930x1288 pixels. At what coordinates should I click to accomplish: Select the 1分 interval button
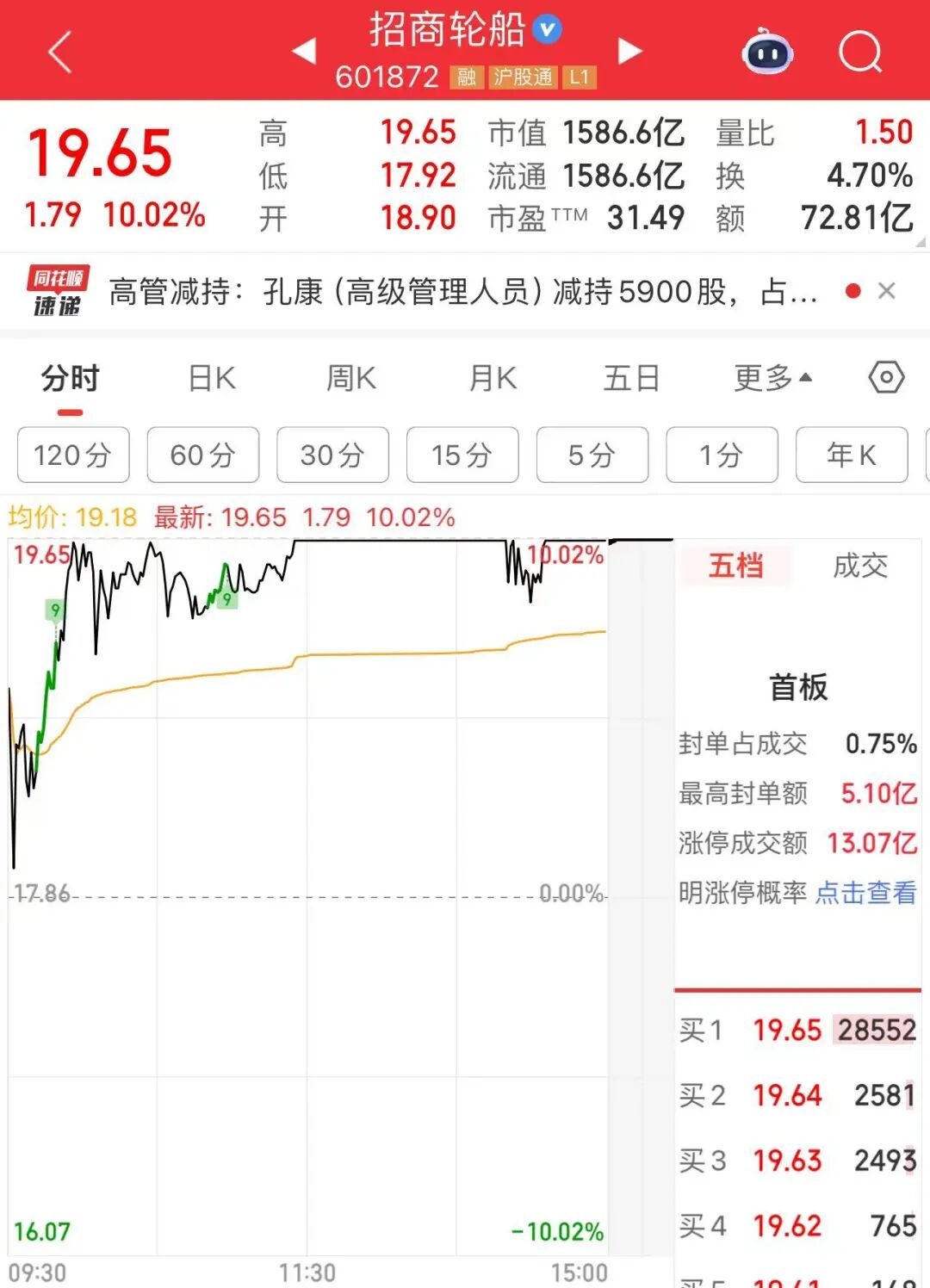click(722, 455)
